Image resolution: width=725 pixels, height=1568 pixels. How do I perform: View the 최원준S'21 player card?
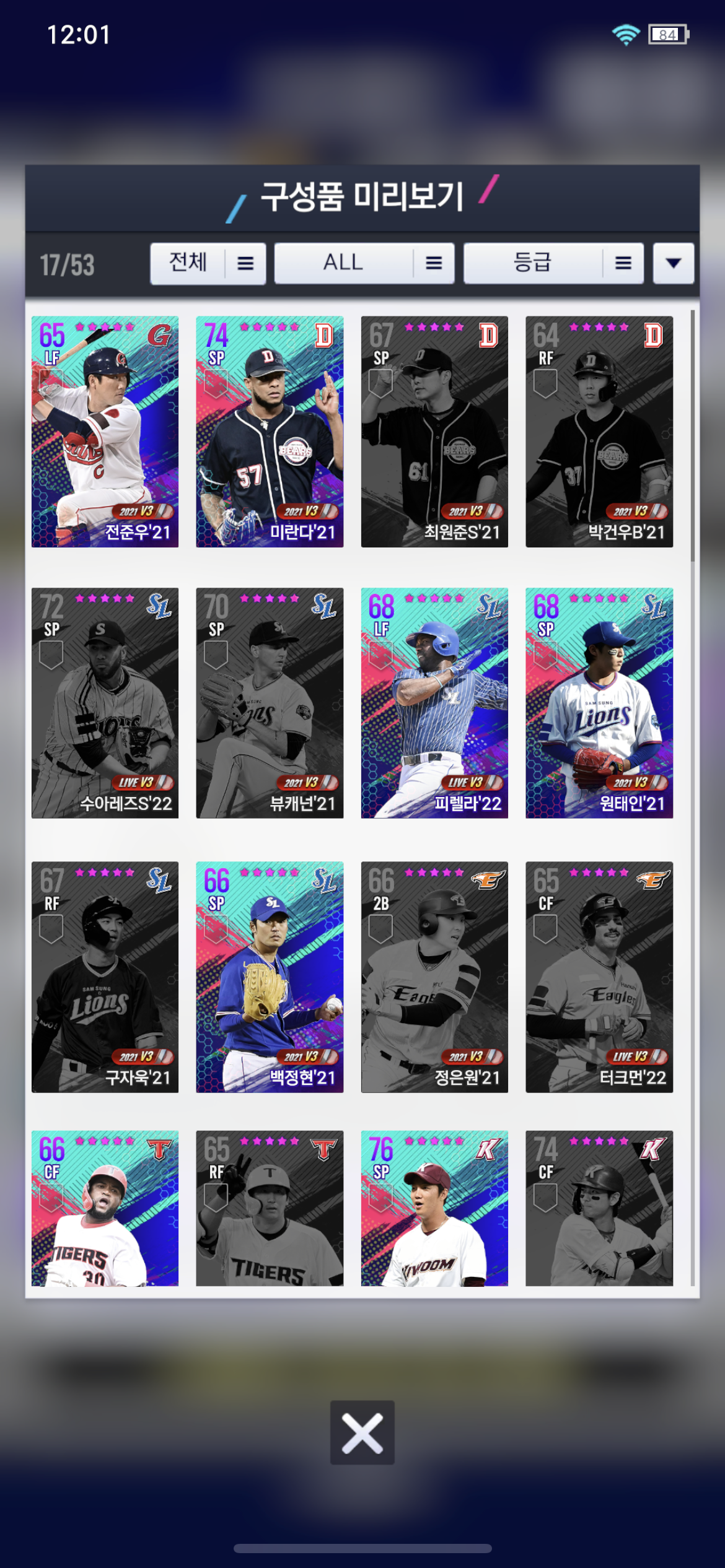[434, 432]
